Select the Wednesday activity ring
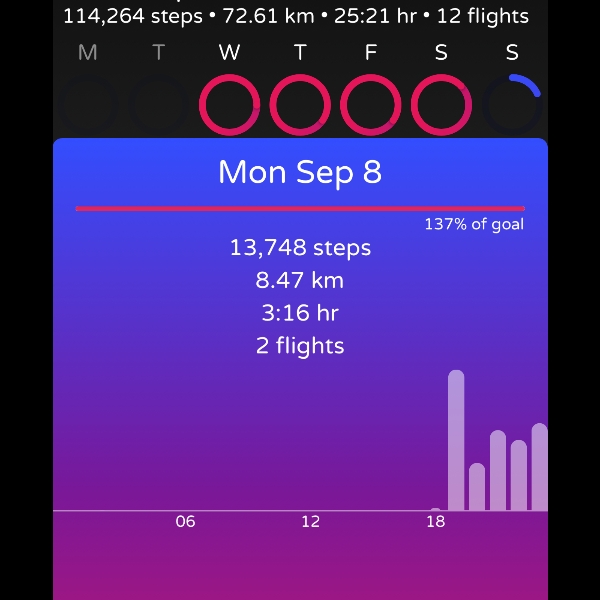This screenshot has width=600, height=600. [x=230, y=105]
